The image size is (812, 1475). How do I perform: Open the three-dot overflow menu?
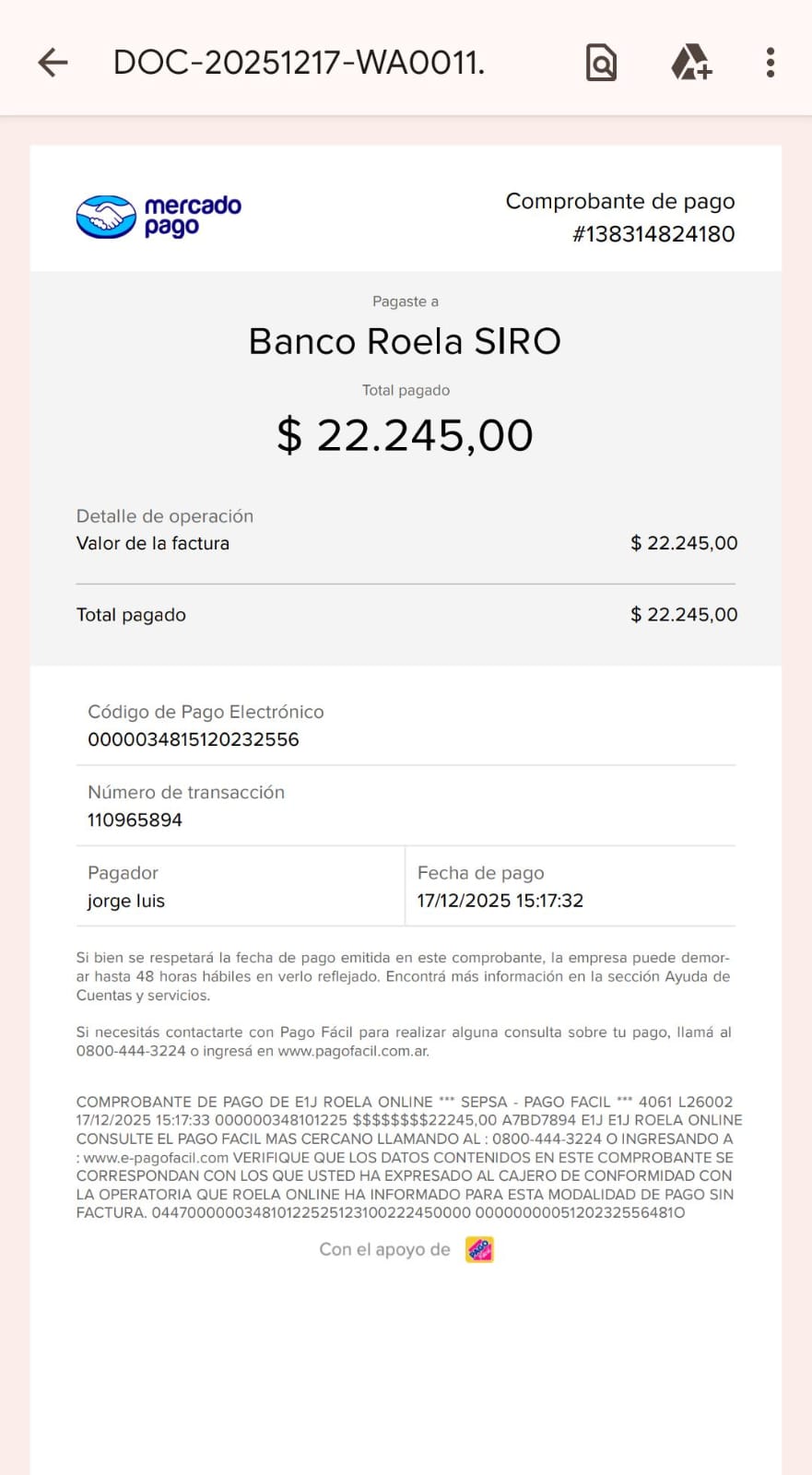click(x=771, y=63)
